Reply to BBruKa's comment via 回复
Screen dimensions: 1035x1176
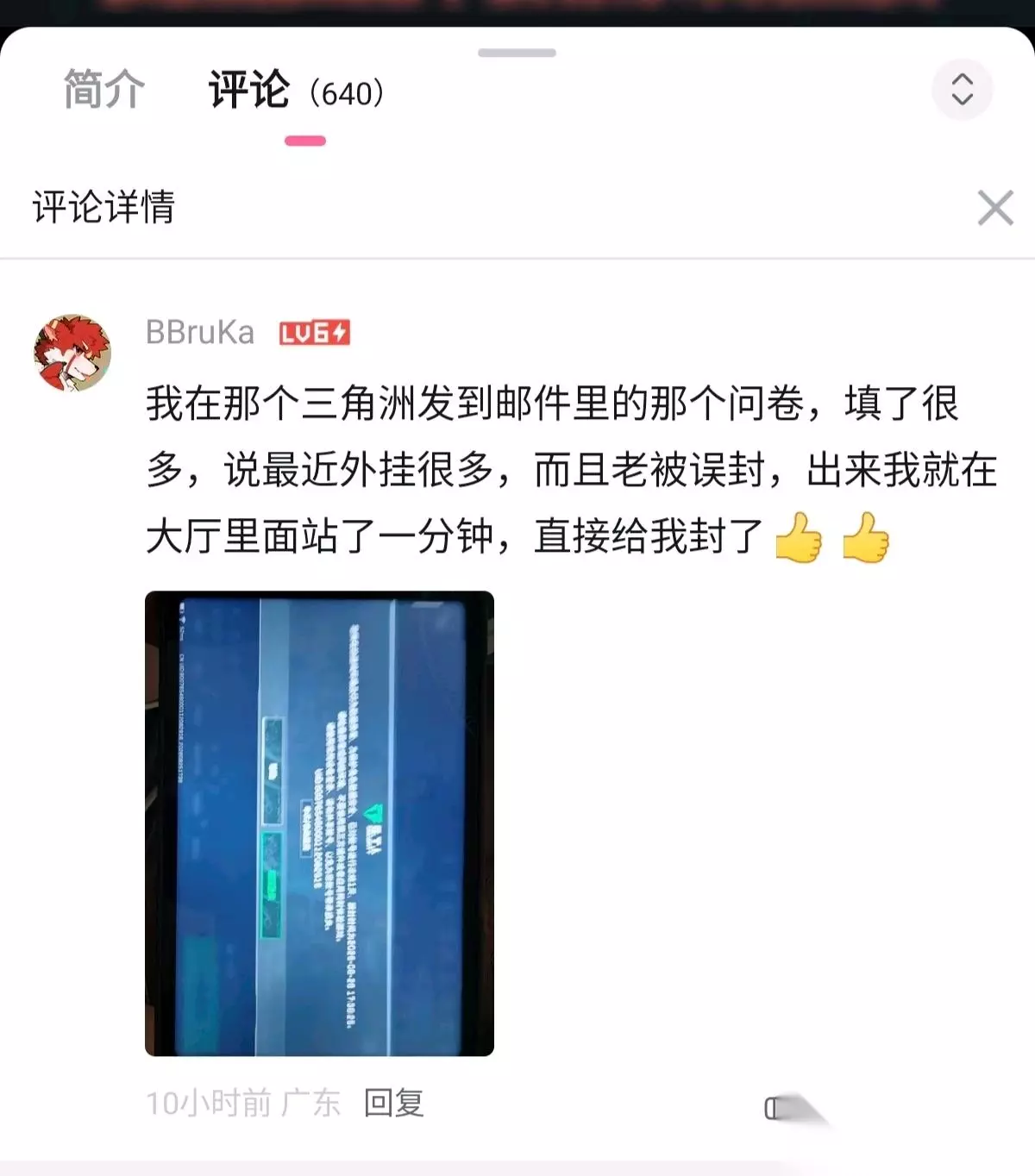click(394, 1103)
